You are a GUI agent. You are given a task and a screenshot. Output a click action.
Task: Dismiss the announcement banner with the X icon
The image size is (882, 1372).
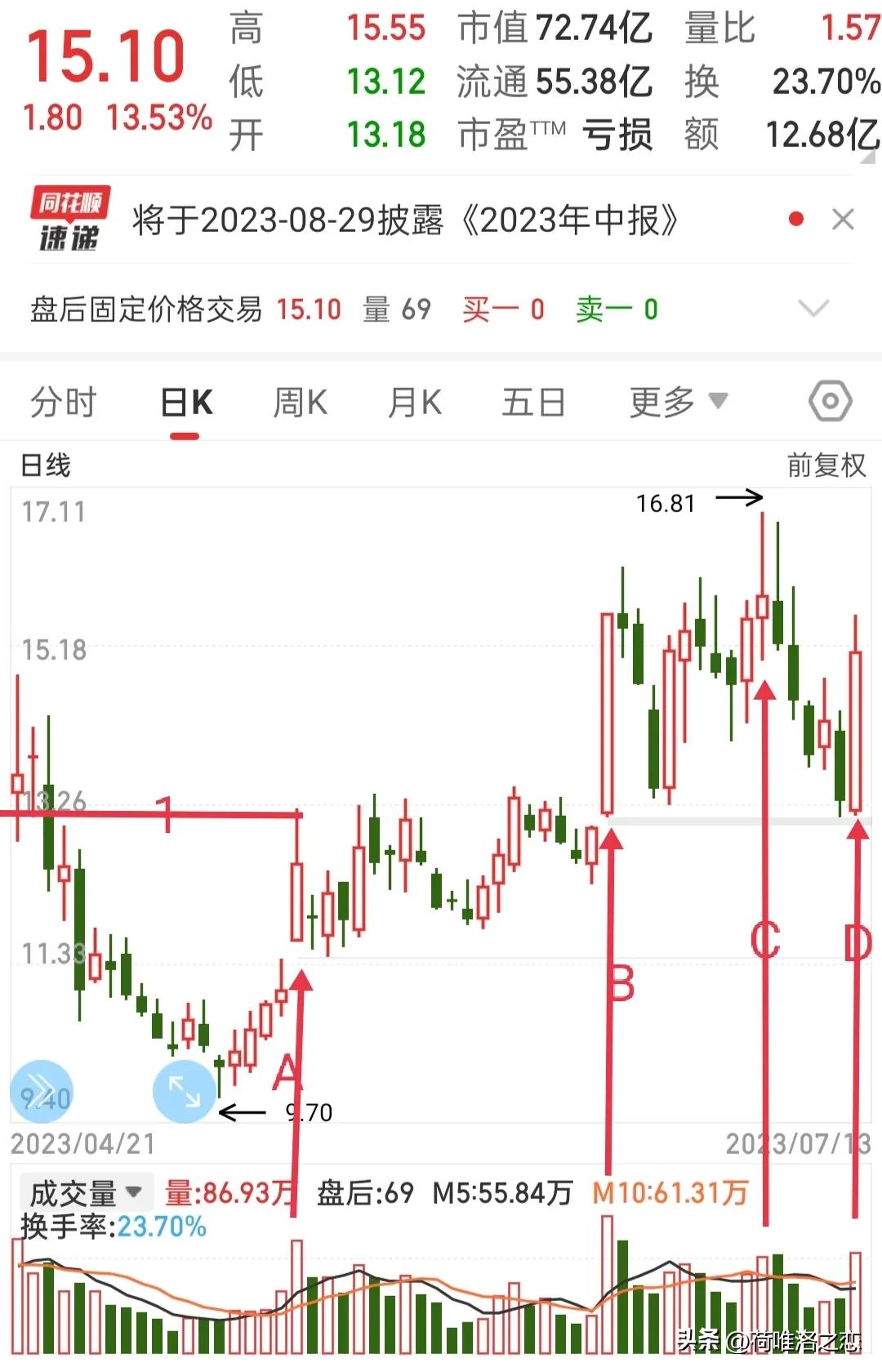point(844,217)
